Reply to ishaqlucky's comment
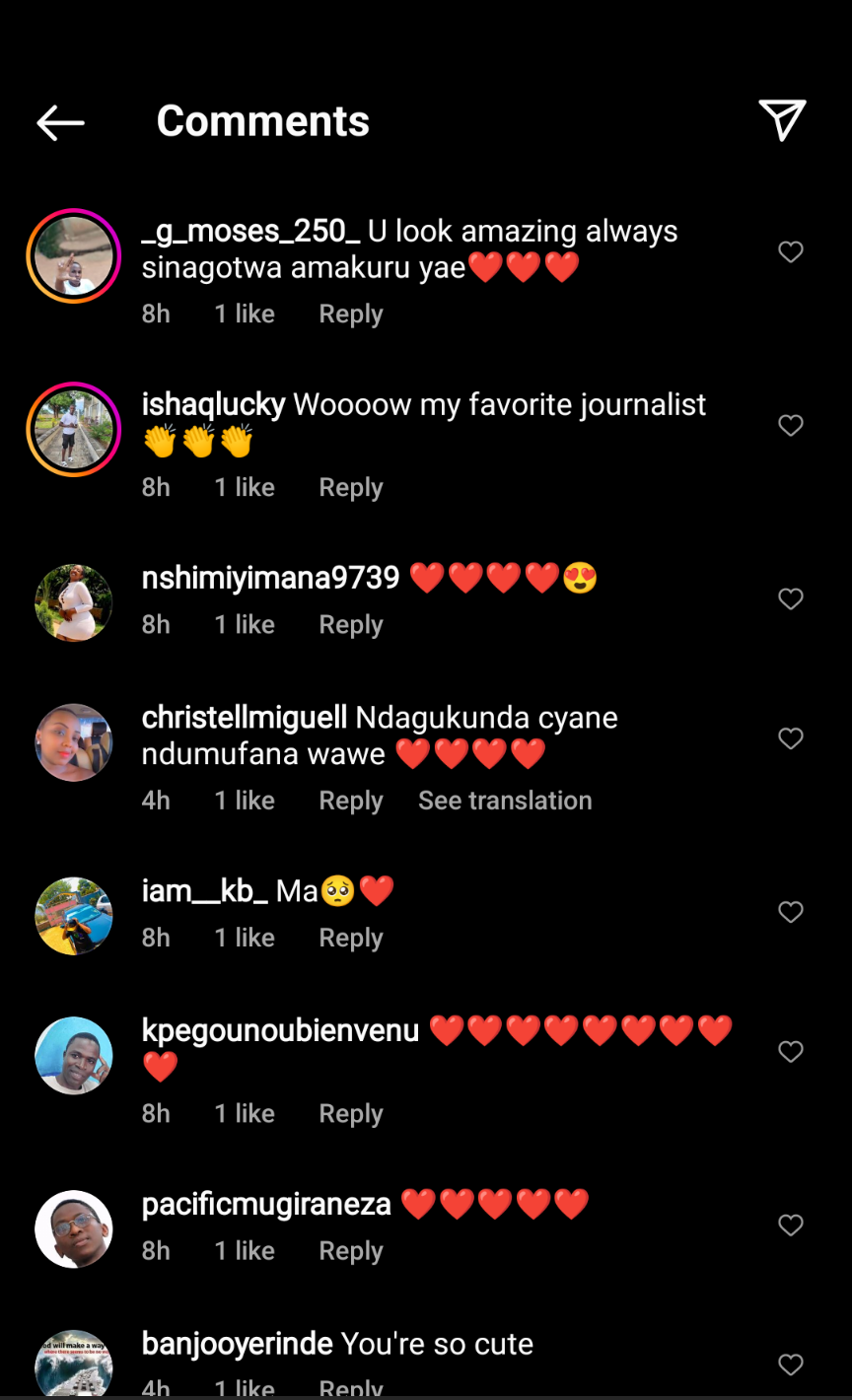Viewport: 852px width, 1400px height. tap(350, 487)
